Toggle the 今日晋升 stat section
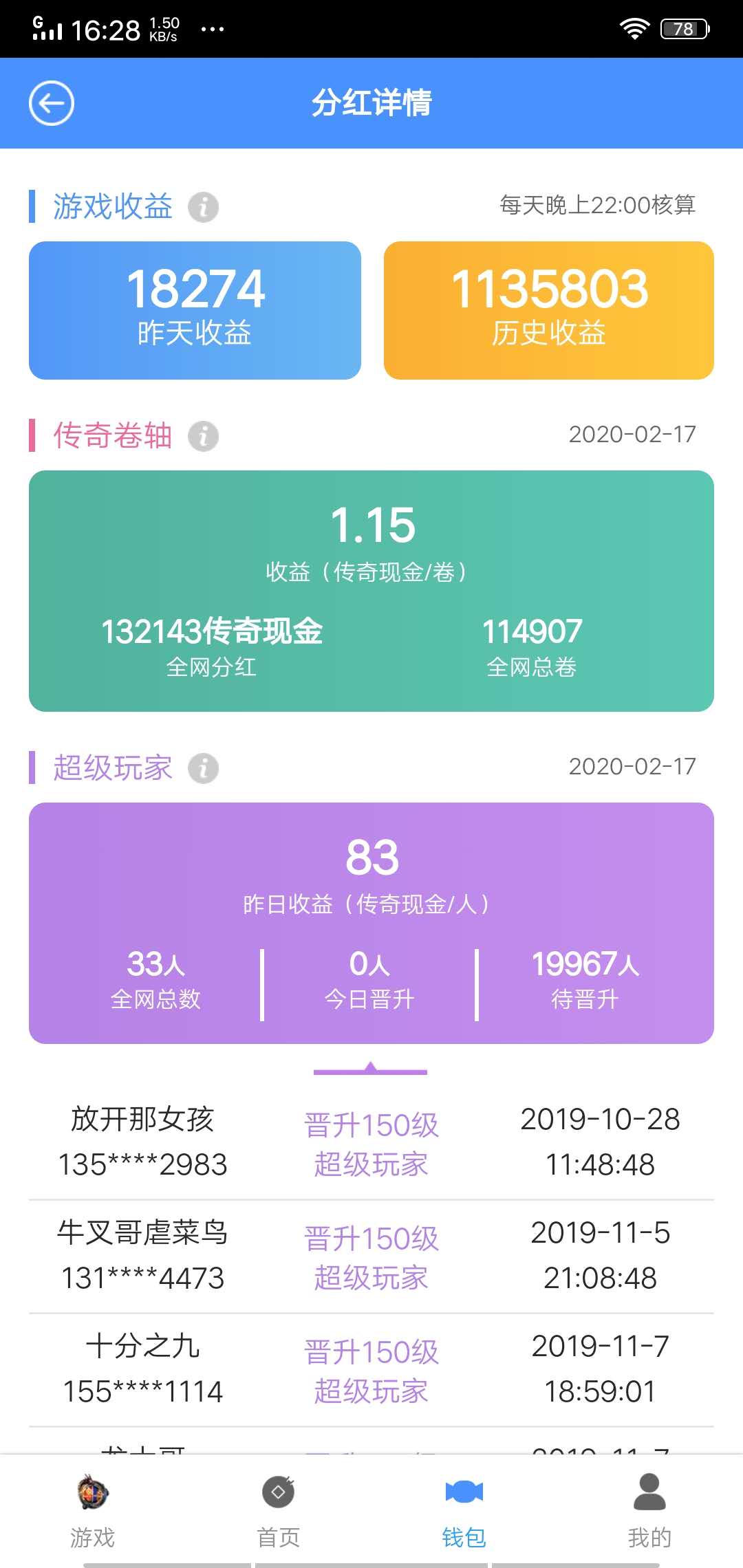This screenshot has height=1568, width=743. [370, 979]
